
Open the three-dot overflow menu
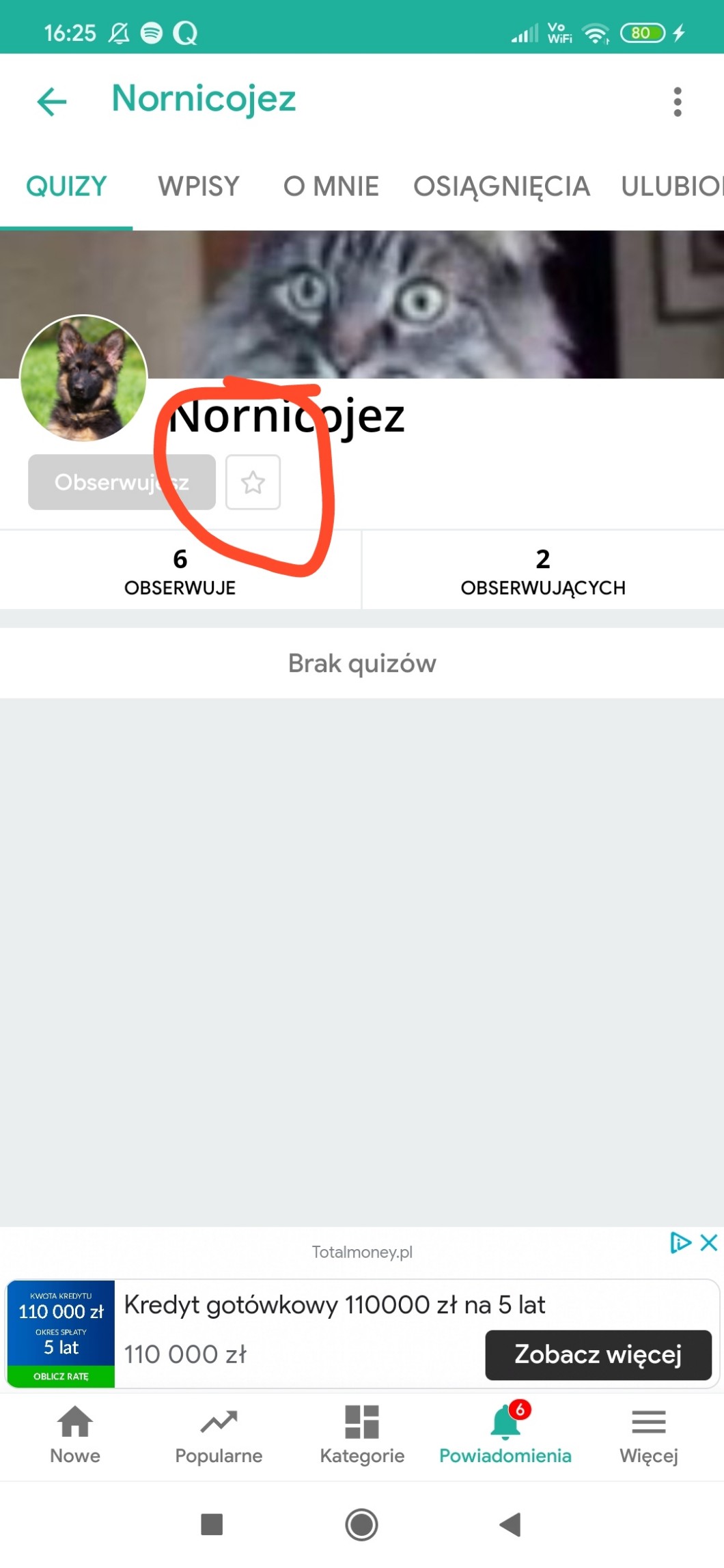[677, 102]
